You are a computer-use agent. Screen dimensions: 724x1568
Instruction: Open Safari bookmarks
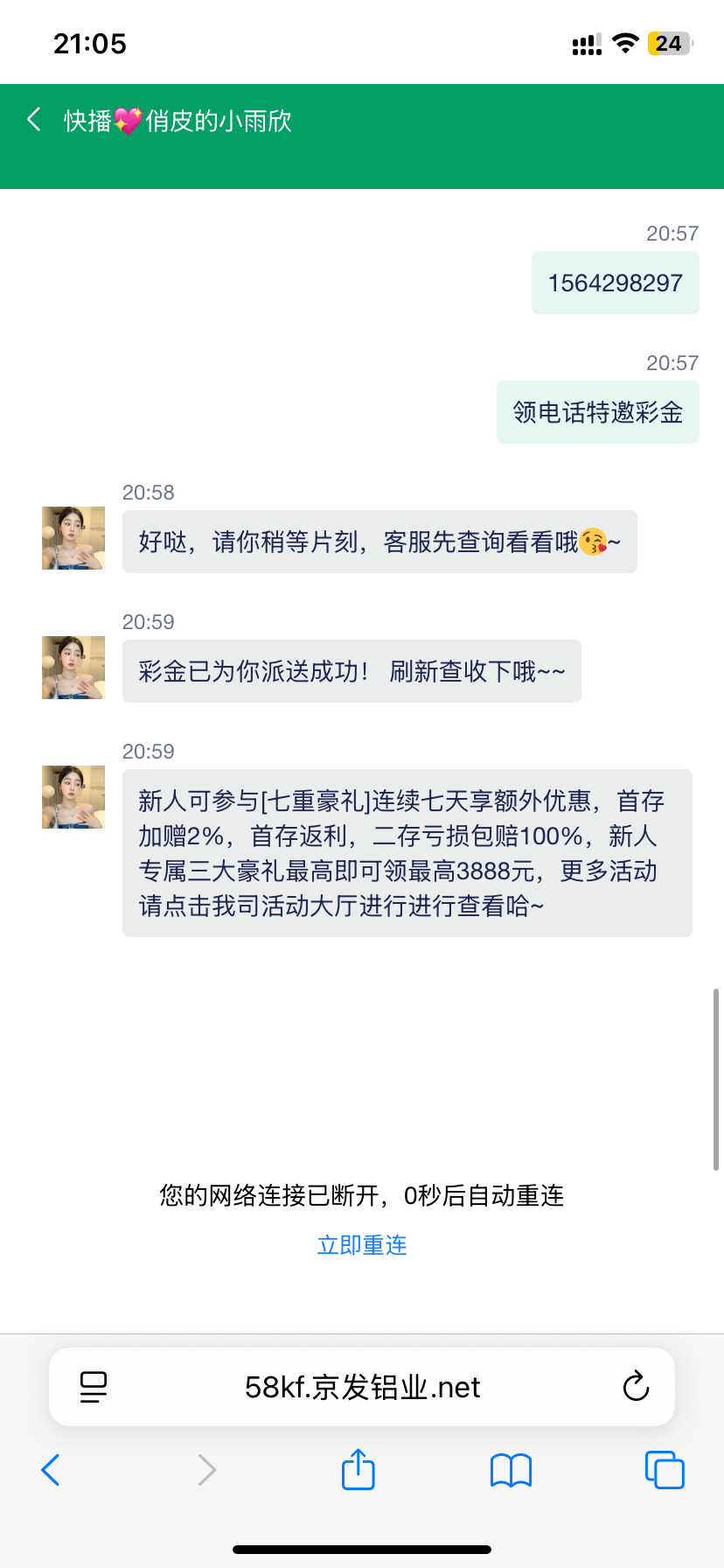pyautogui.click(x=511, y=1470)
